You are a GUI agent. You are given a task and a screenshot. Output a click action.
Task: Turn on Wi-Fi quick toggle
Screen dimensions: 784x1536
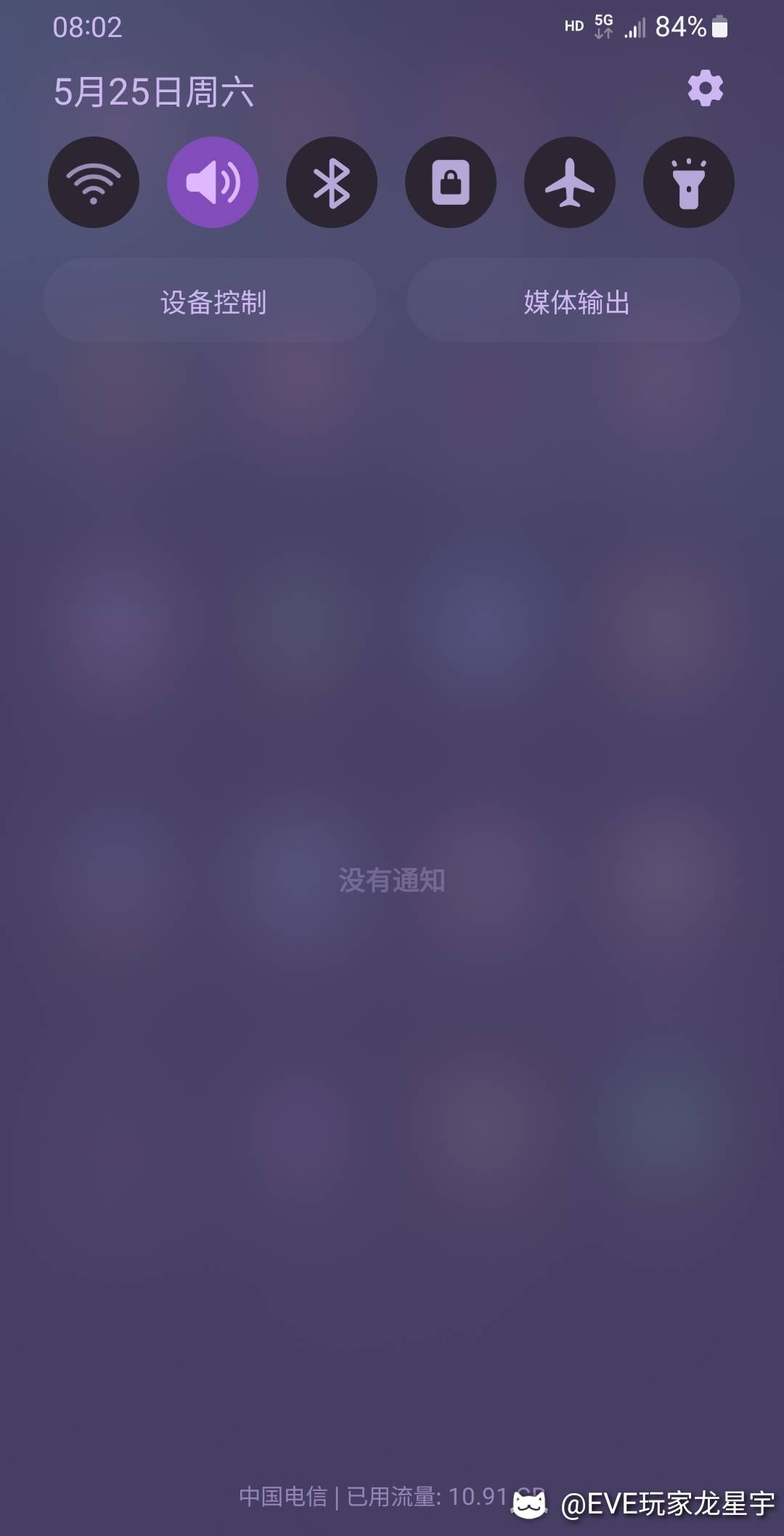pos(94,182)
